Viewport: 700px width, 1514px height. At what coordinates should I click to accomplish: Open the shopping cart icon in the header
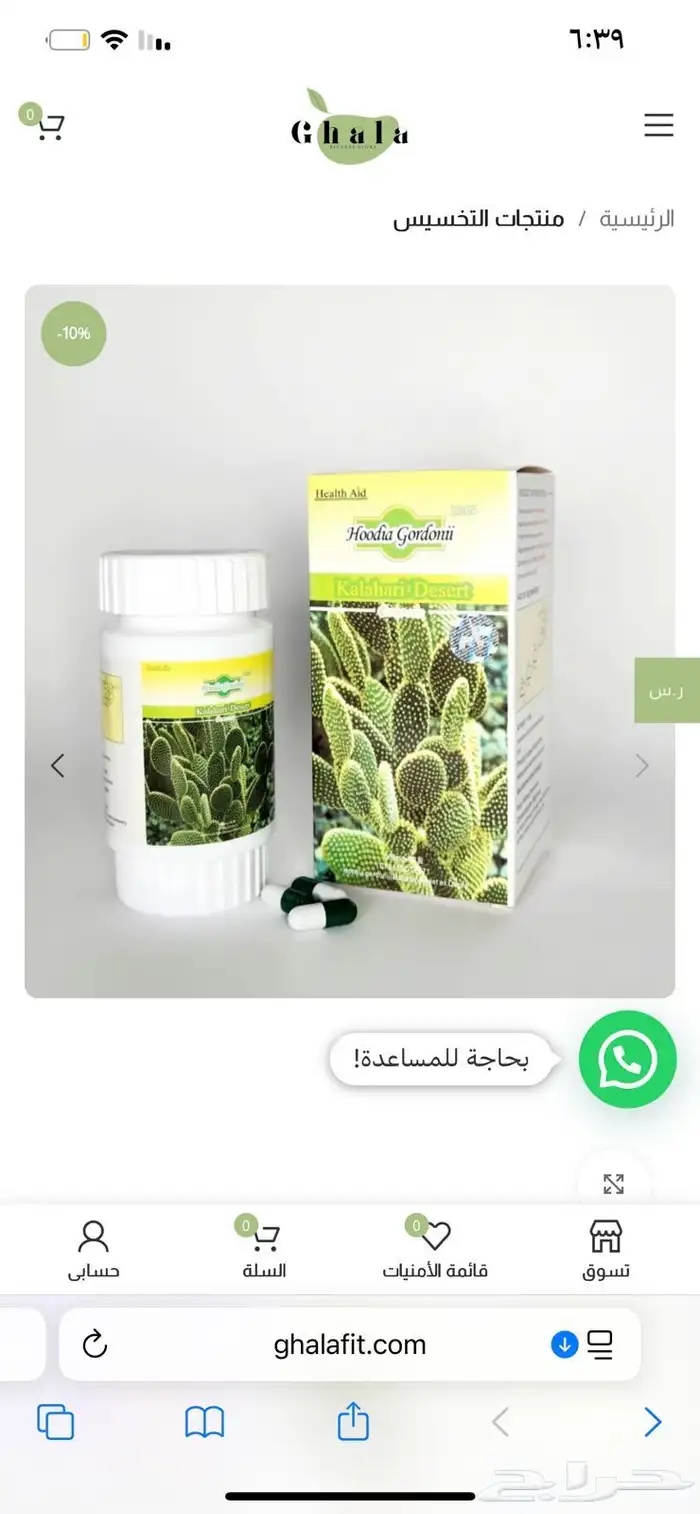tap(49, 127)
